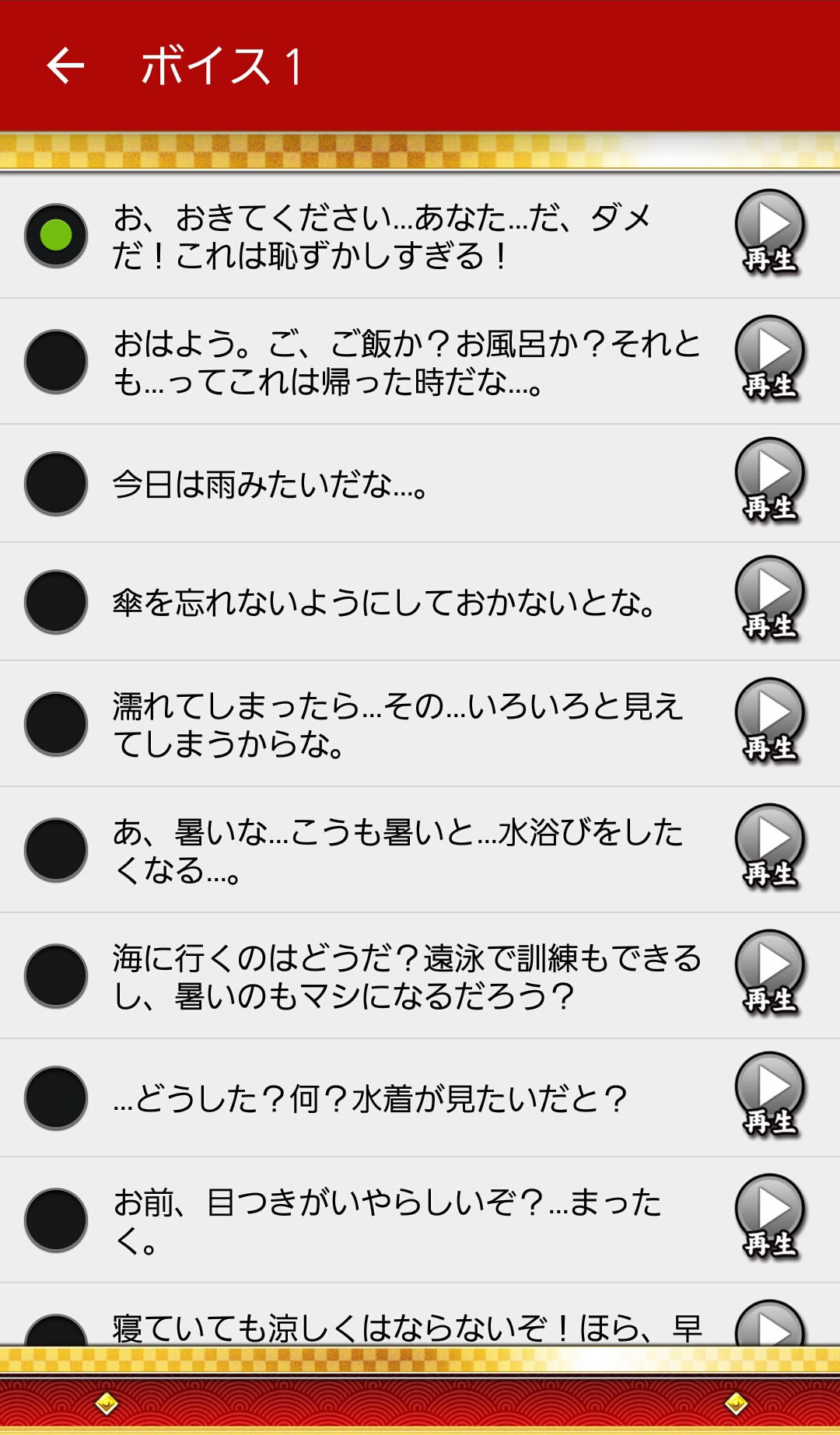This screenshot has width=840, height=1435.
Task: Go back using the header arrow
Action: tap(65, 65)
